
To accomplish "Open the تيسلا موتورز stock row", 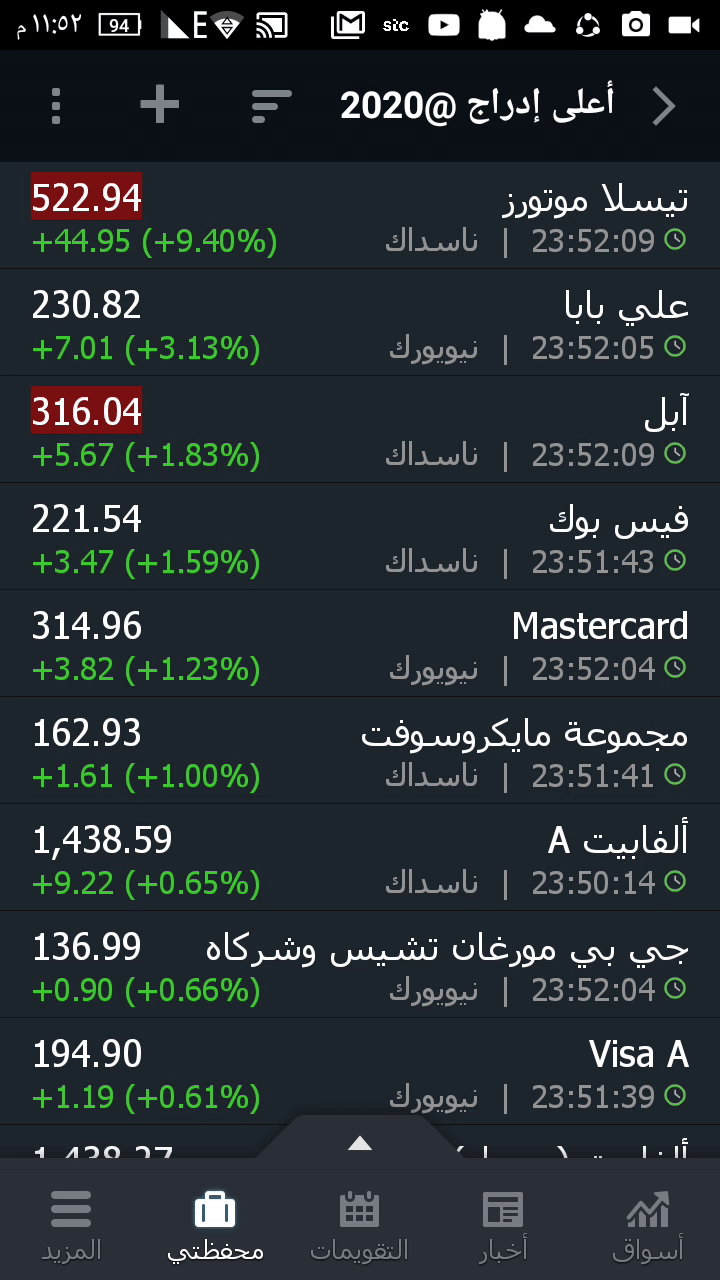I will [360, 216].
